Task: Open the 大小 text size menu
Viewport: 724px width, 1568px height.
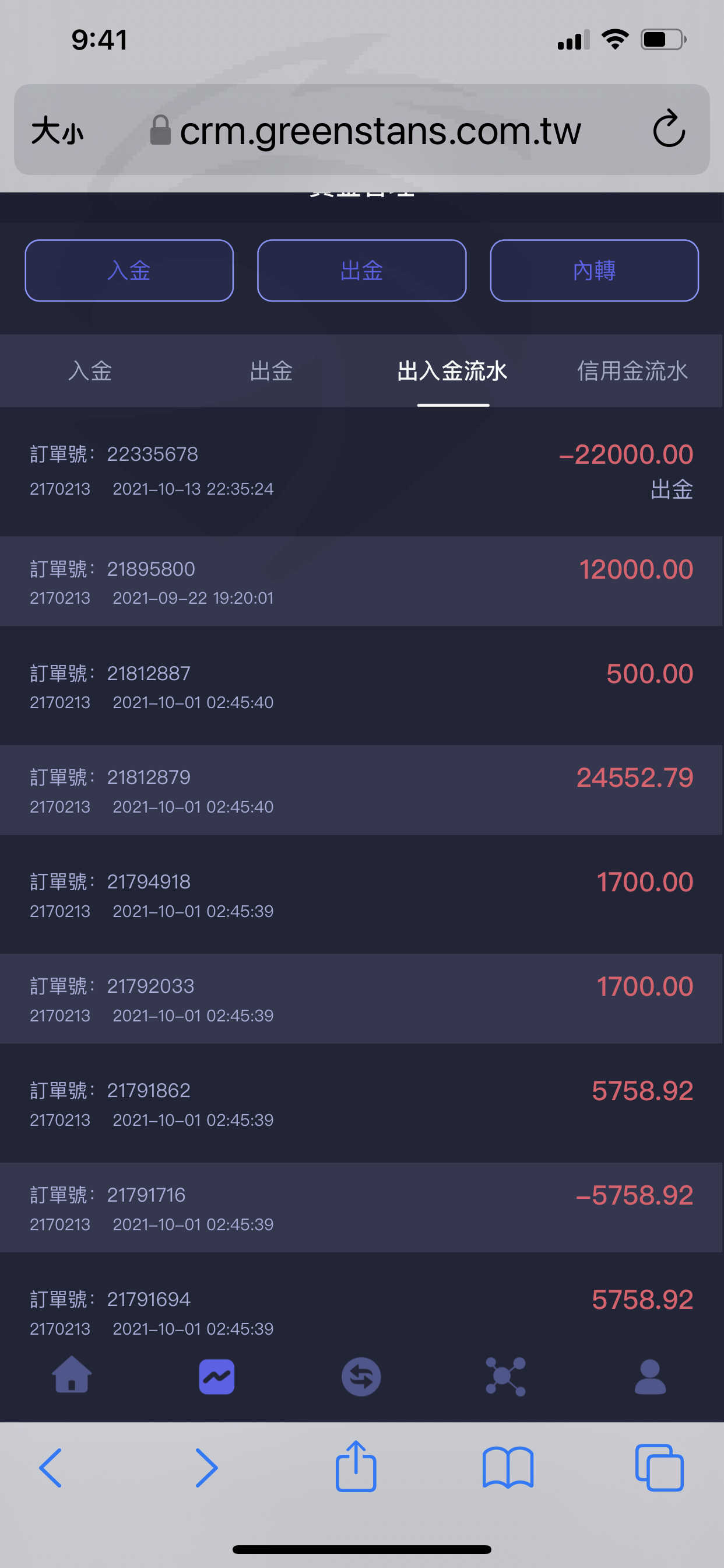Action: pyautogui.click(x=57, y=130)
